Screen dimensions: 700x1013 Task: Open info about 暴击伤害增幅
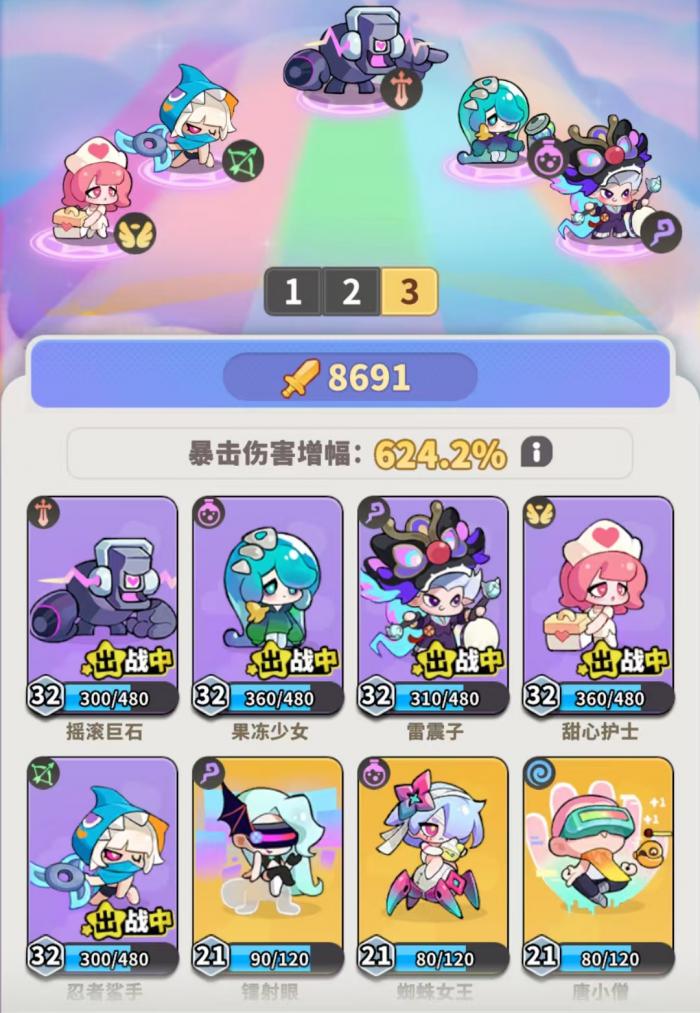pos(537,454)
